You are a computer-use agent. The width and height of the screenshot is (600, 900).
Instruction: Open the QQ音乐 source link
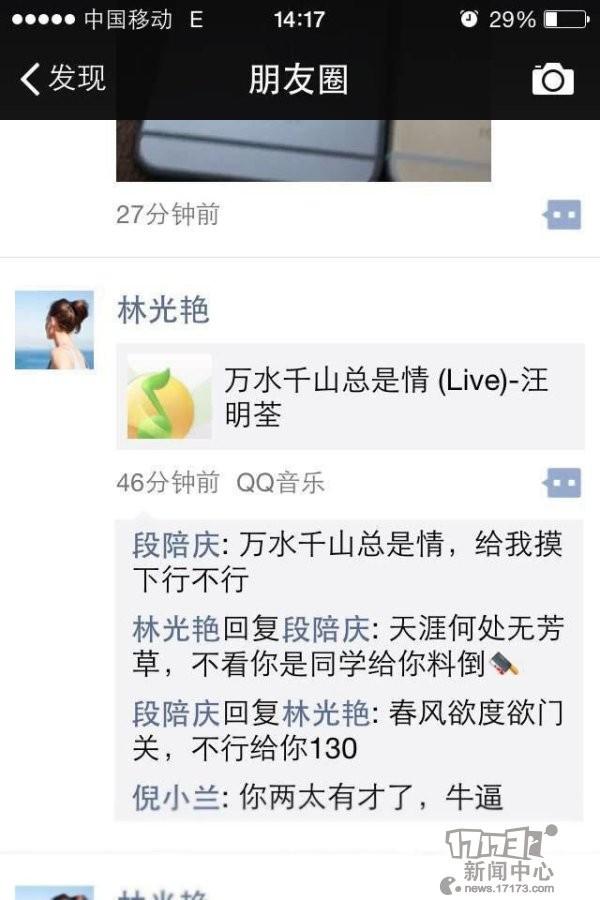click(280, 483)
